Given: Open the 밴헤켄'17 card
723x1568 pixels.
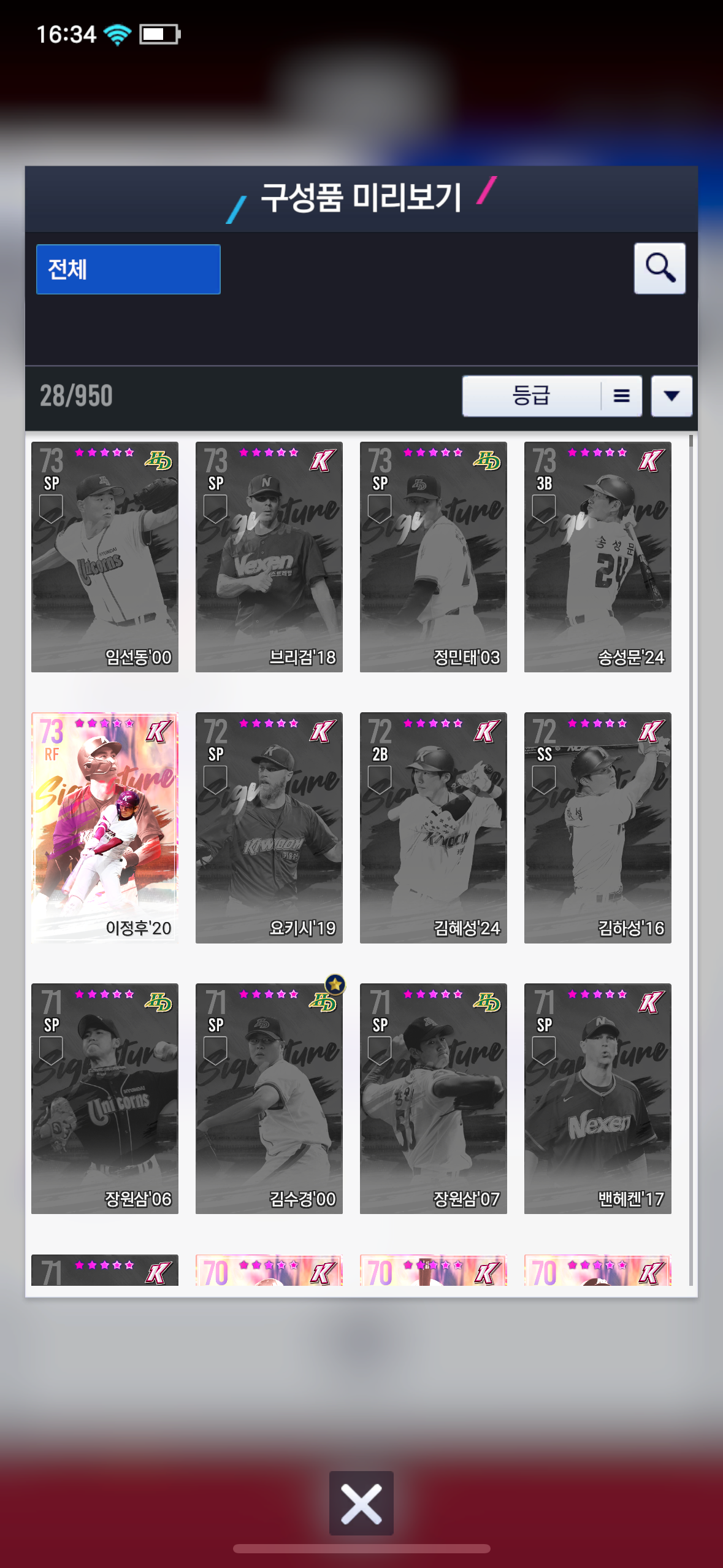Looking at the screenshot, I should tap(598, 1098).
